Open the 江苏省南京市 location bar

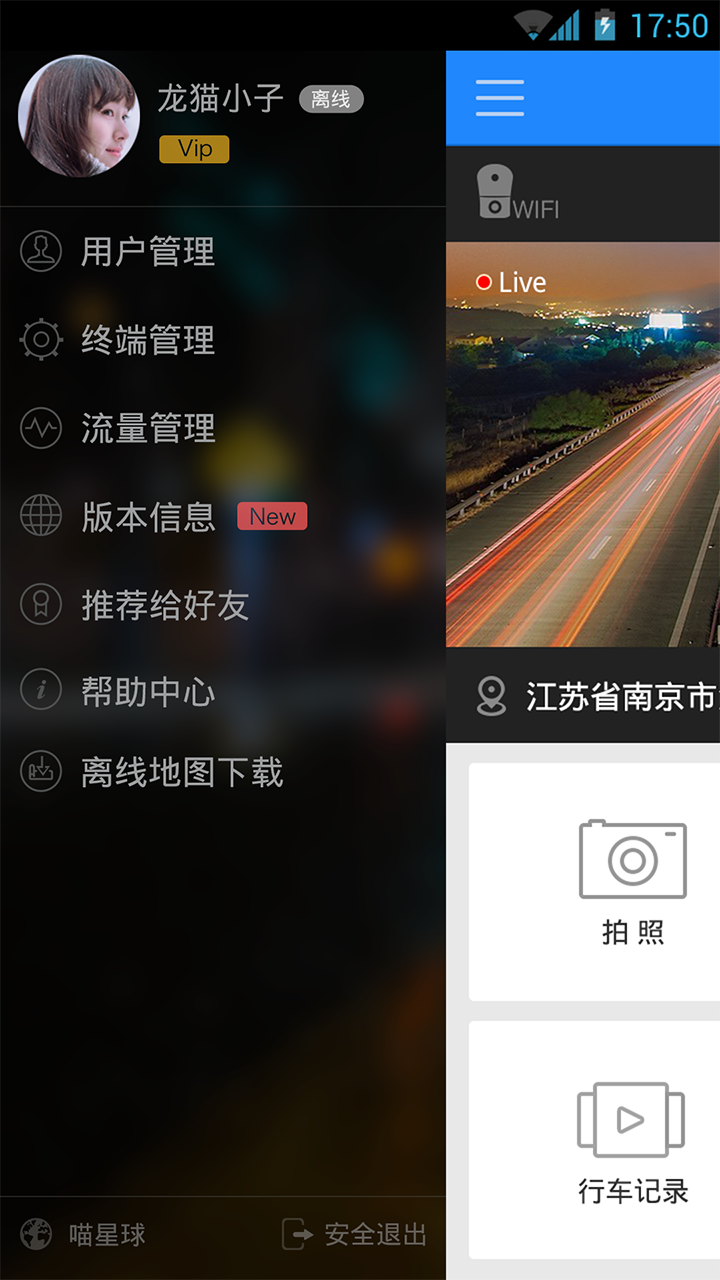[x=600, y=696]
